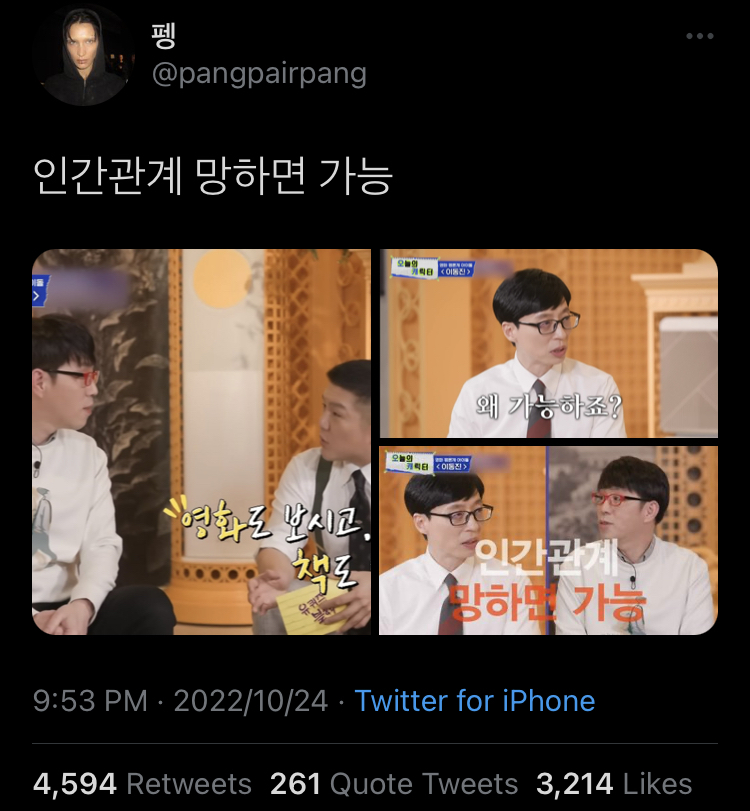Image resolution: width=750 pixels, height=811 pixels.
Task: Tap the Retweets count number 4,594
Action: [x=72, y=784]
